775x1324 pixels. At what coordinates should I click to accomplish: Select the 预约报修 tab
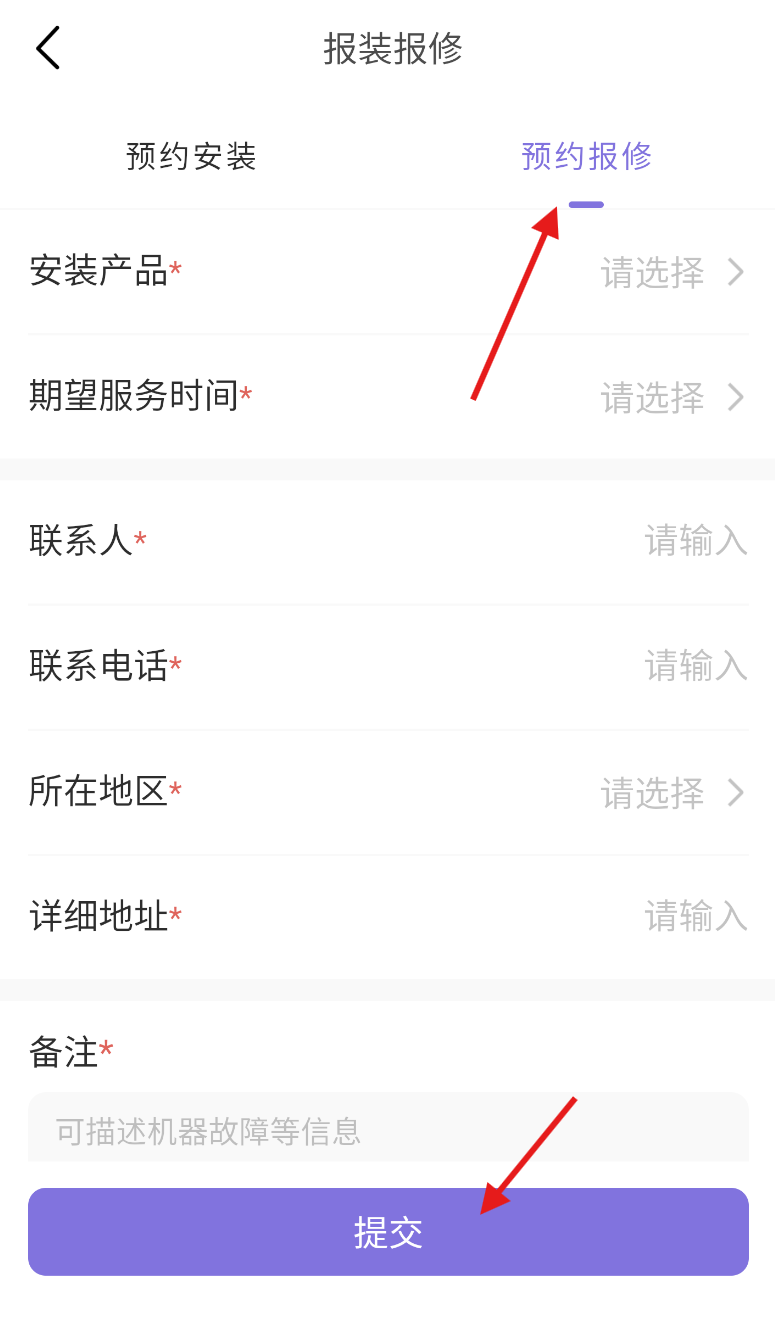(x=586, y=157)
